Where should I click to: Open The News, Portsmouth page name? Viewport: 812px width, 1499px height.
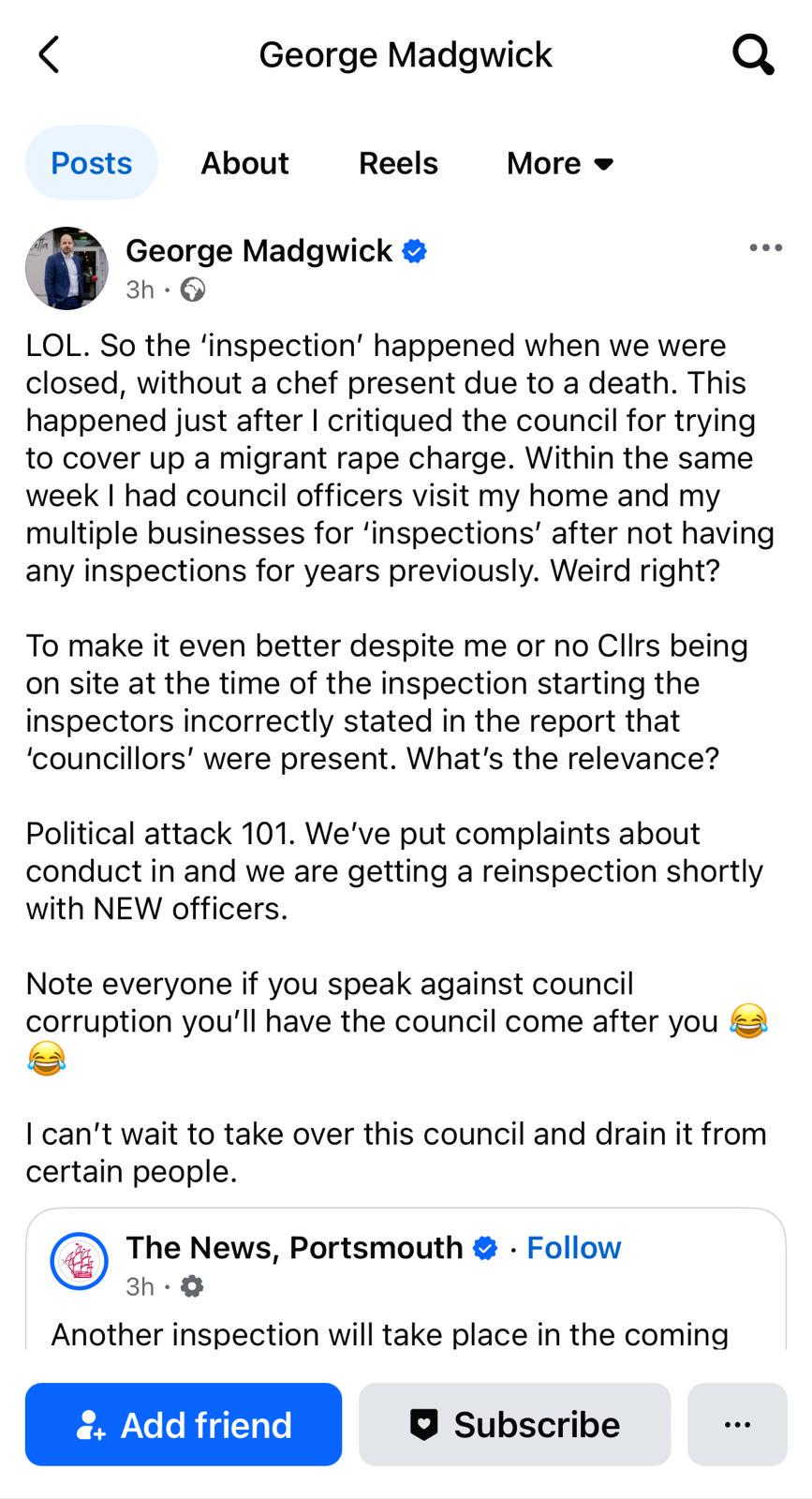(x=294, y=1248)
